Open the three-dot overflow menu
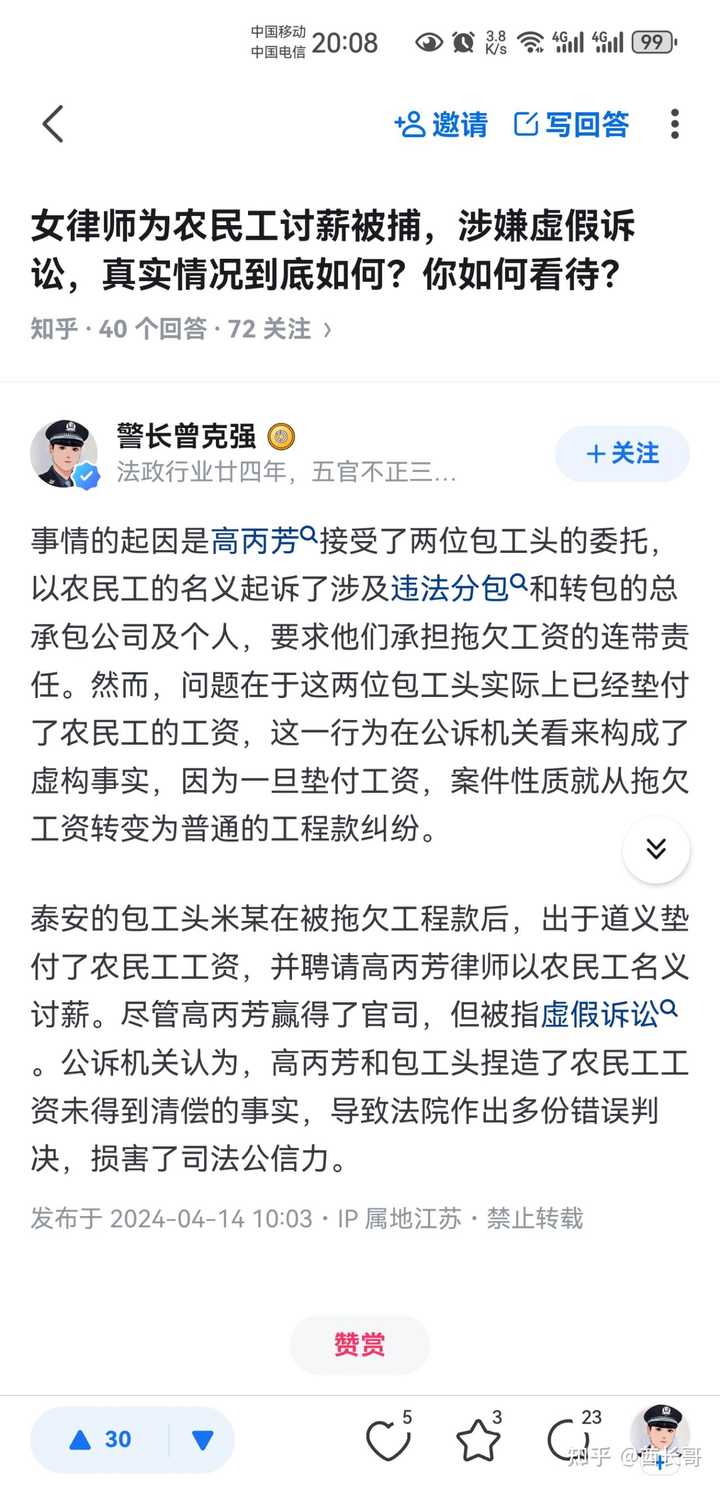The image size is (720, 1485). coord(675,125)
